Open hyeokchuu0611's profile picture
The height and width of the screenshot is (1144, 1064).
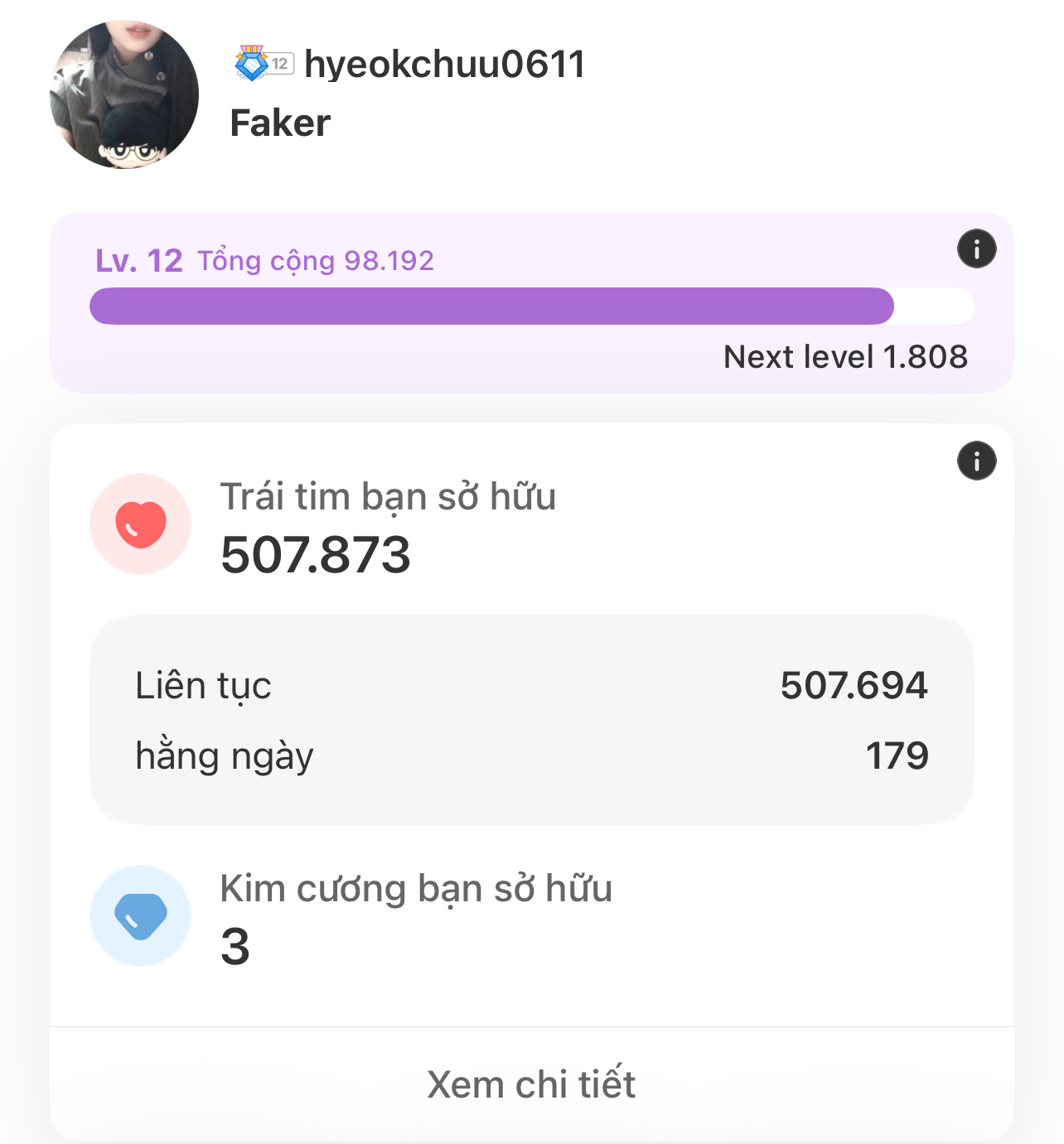click(x=124, y=94)
